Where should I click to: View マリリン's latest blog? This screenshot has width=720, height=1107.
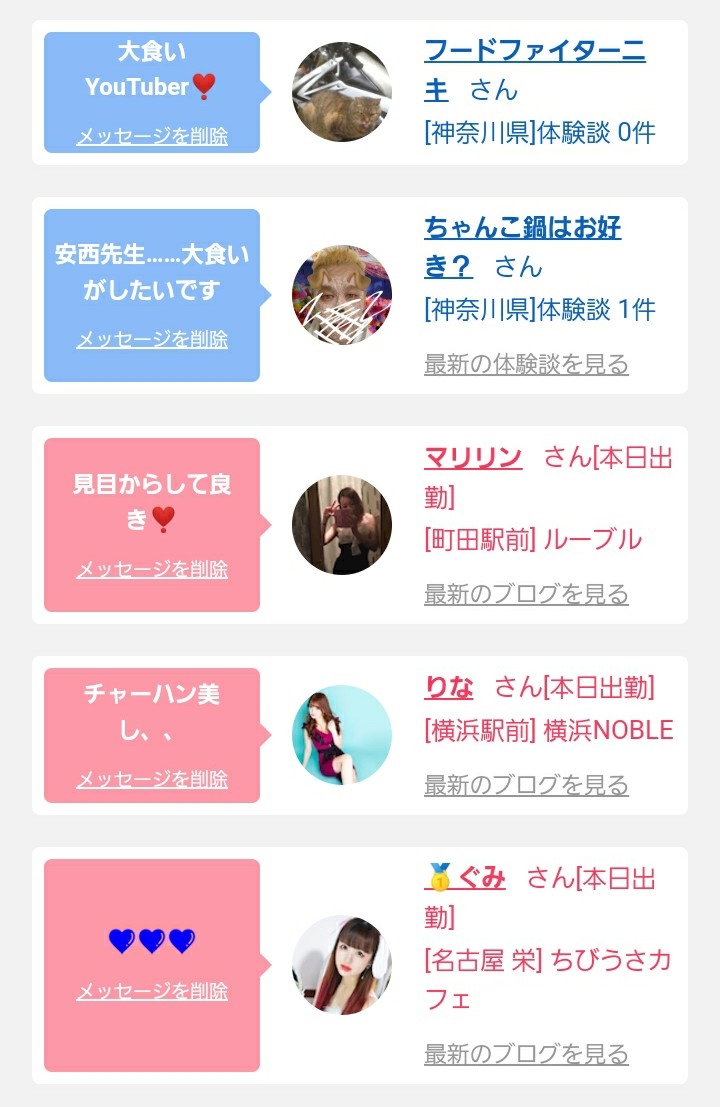[x=526, y=594]
